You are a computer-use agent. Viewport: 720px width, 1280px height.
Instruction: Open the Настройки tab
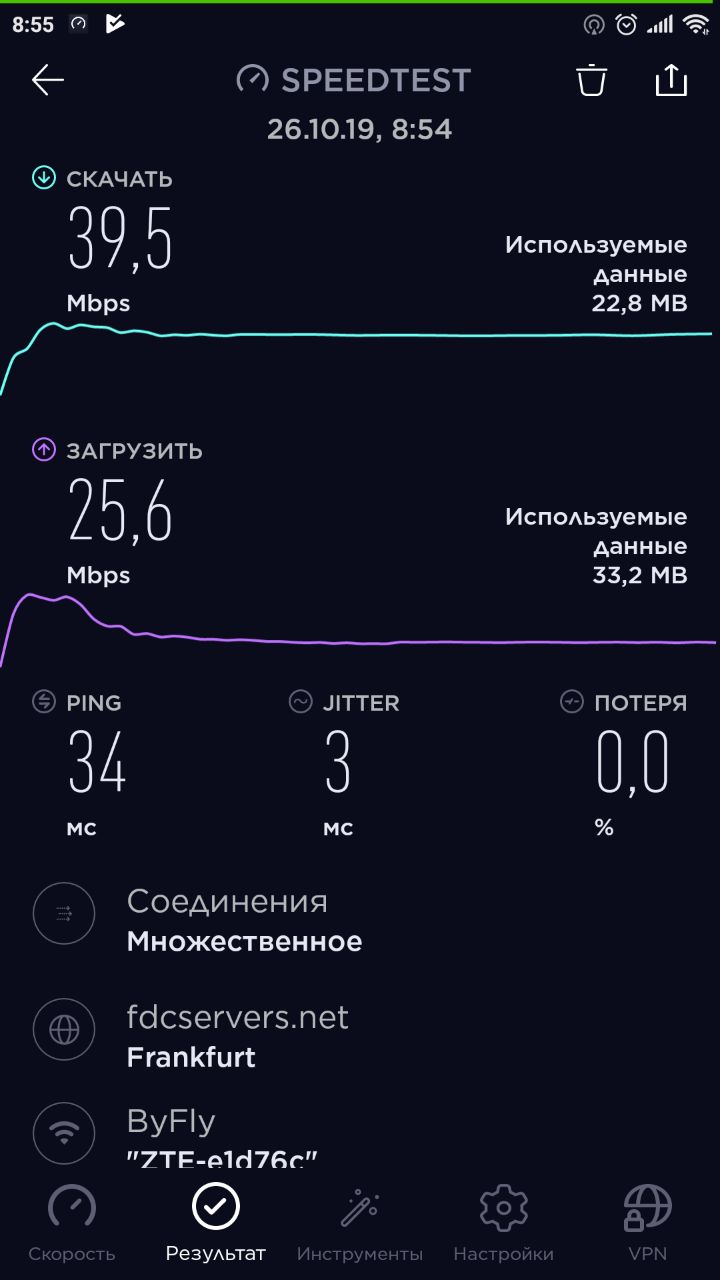tap(504, 1222)
